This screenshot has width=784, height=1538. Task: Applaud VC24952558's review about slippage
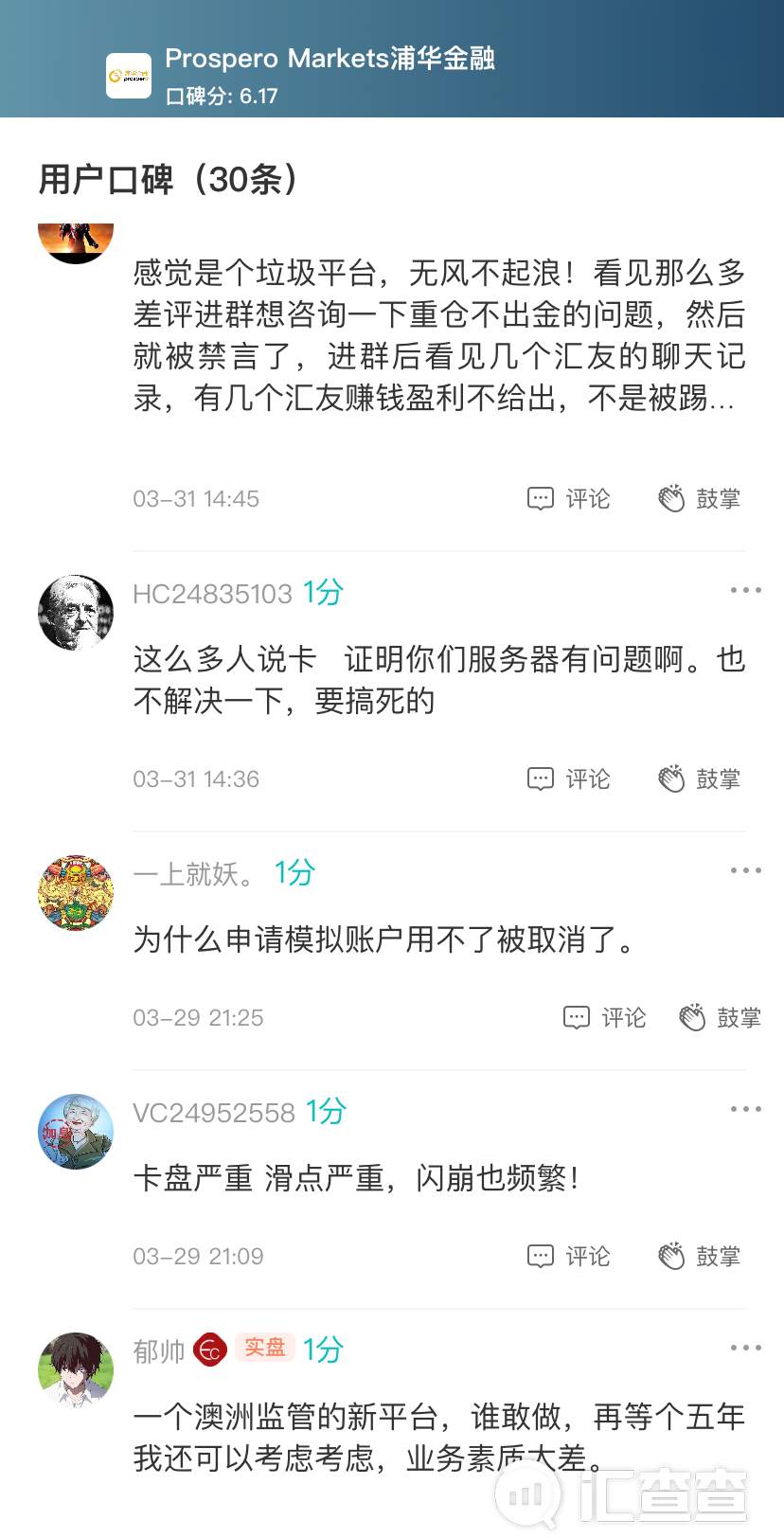click(698, 1256)
